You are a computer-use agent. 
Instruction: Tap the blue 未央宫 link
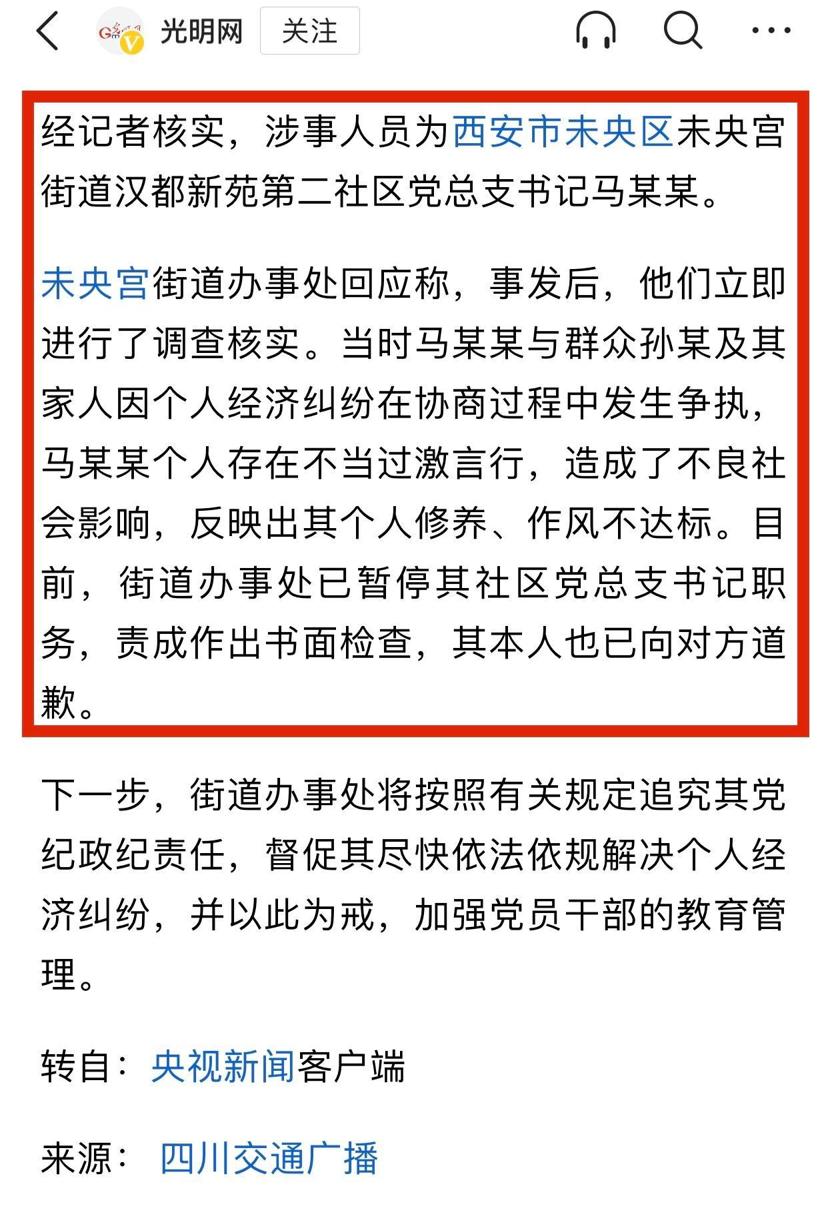tap(95, 283)
